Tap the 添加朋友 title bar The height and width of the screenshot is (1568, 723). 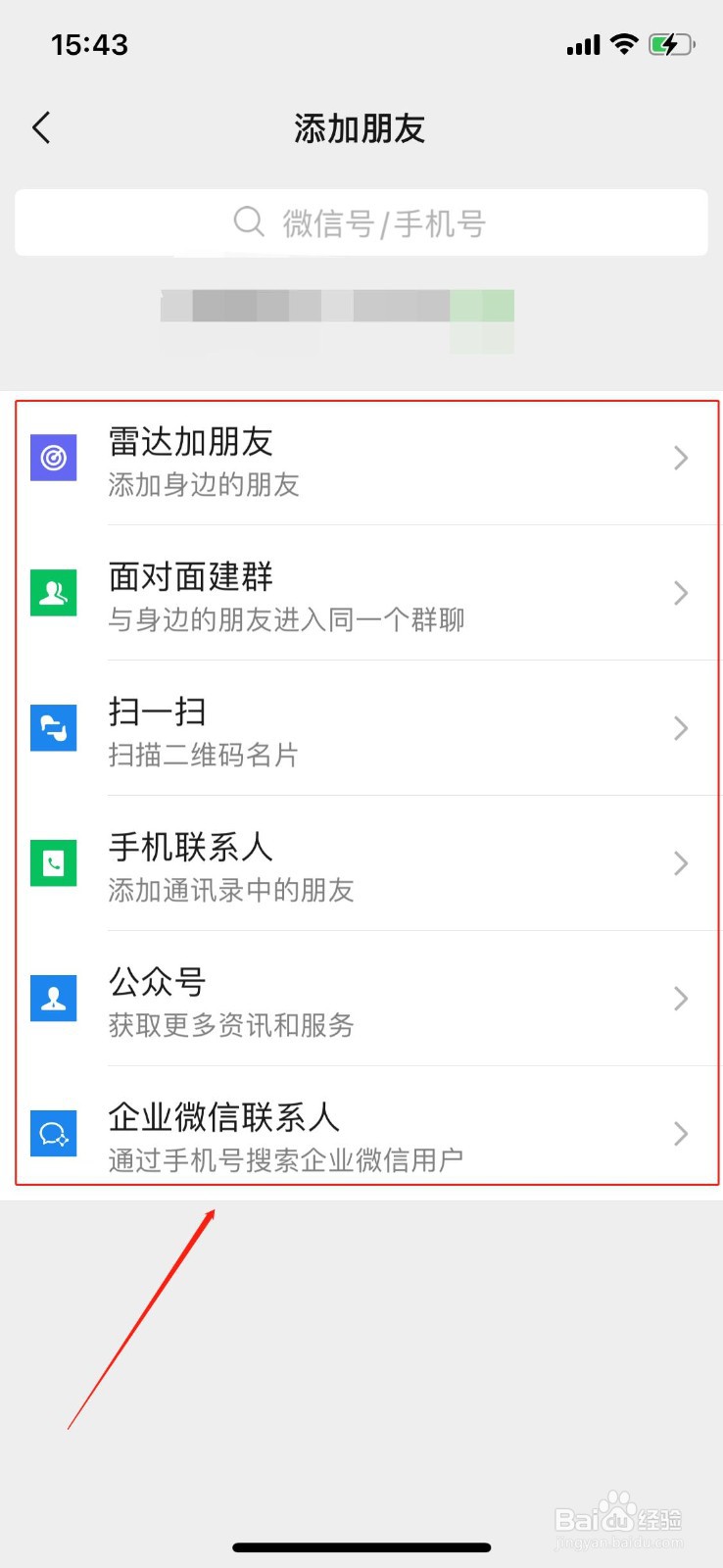pyautogui.click(x=361, y=127)
